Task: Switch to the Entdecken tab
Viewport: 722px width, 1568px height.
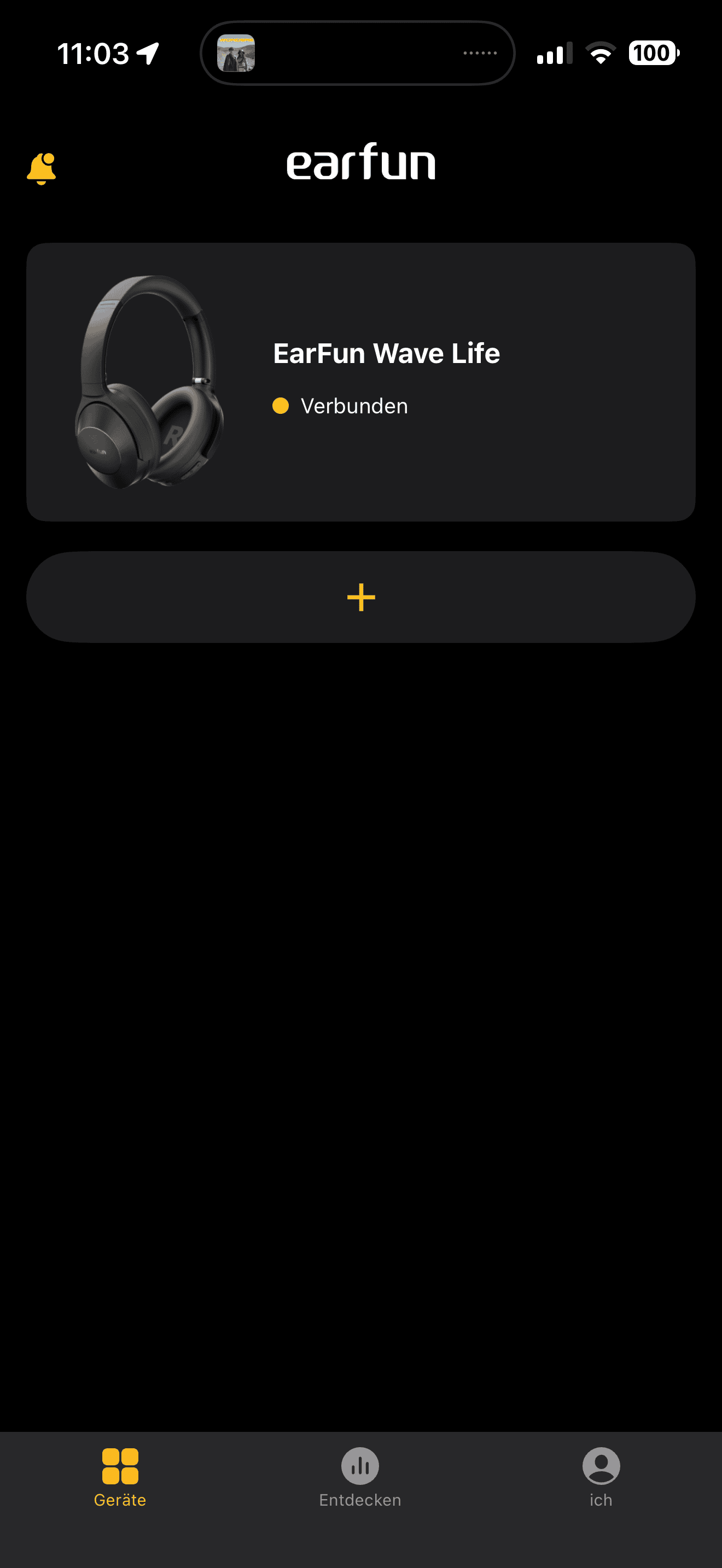Action: coord(360,1477)
